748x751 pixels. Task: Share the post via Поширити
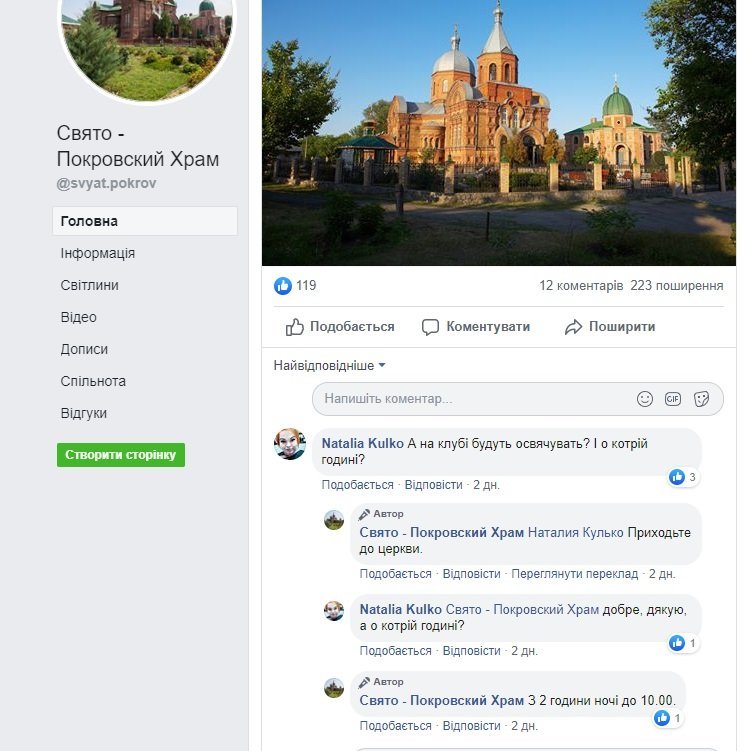[610, 327]
